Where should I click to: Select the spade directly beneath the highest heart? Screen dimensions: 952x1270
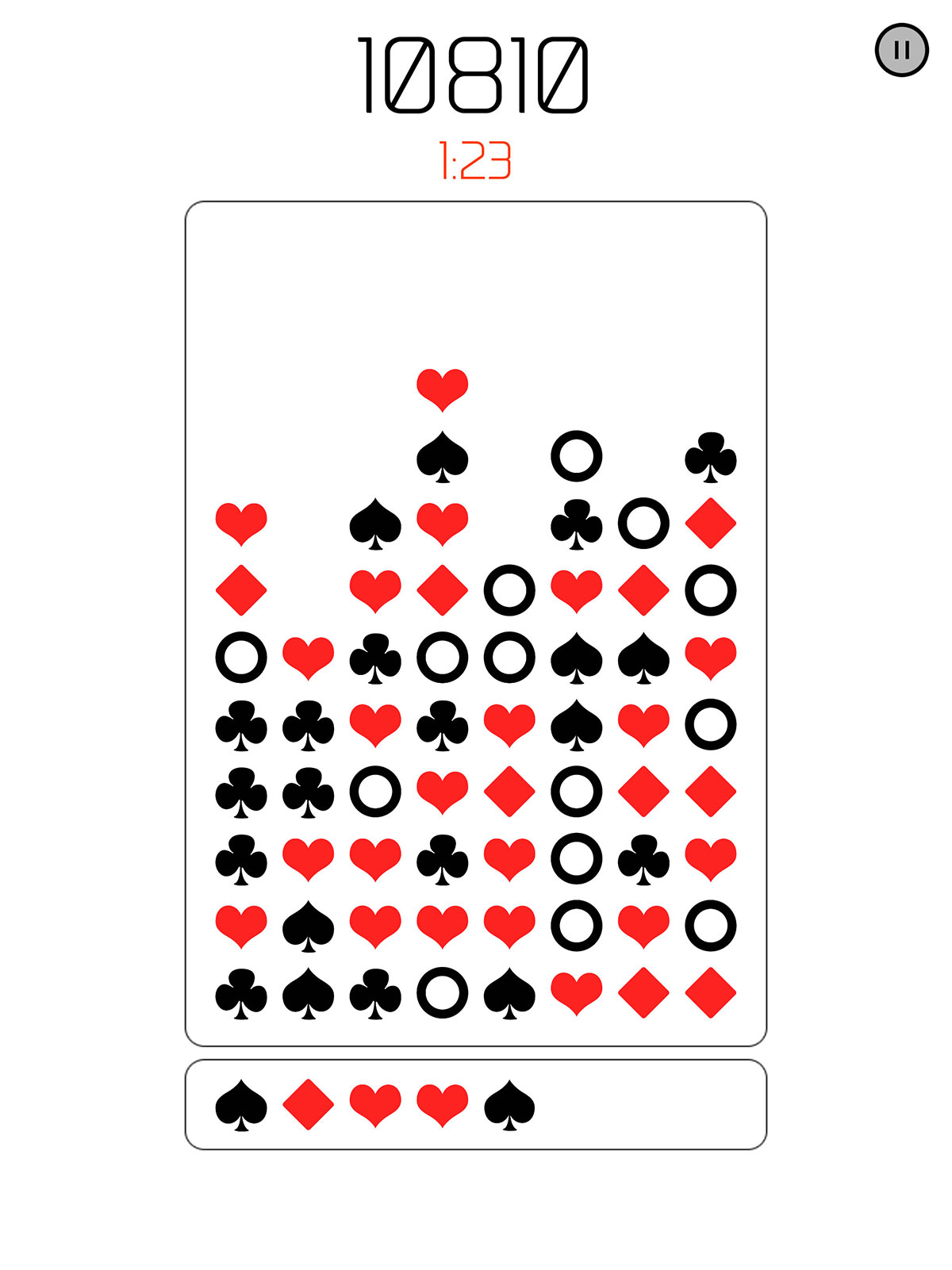tap(442, 457)
